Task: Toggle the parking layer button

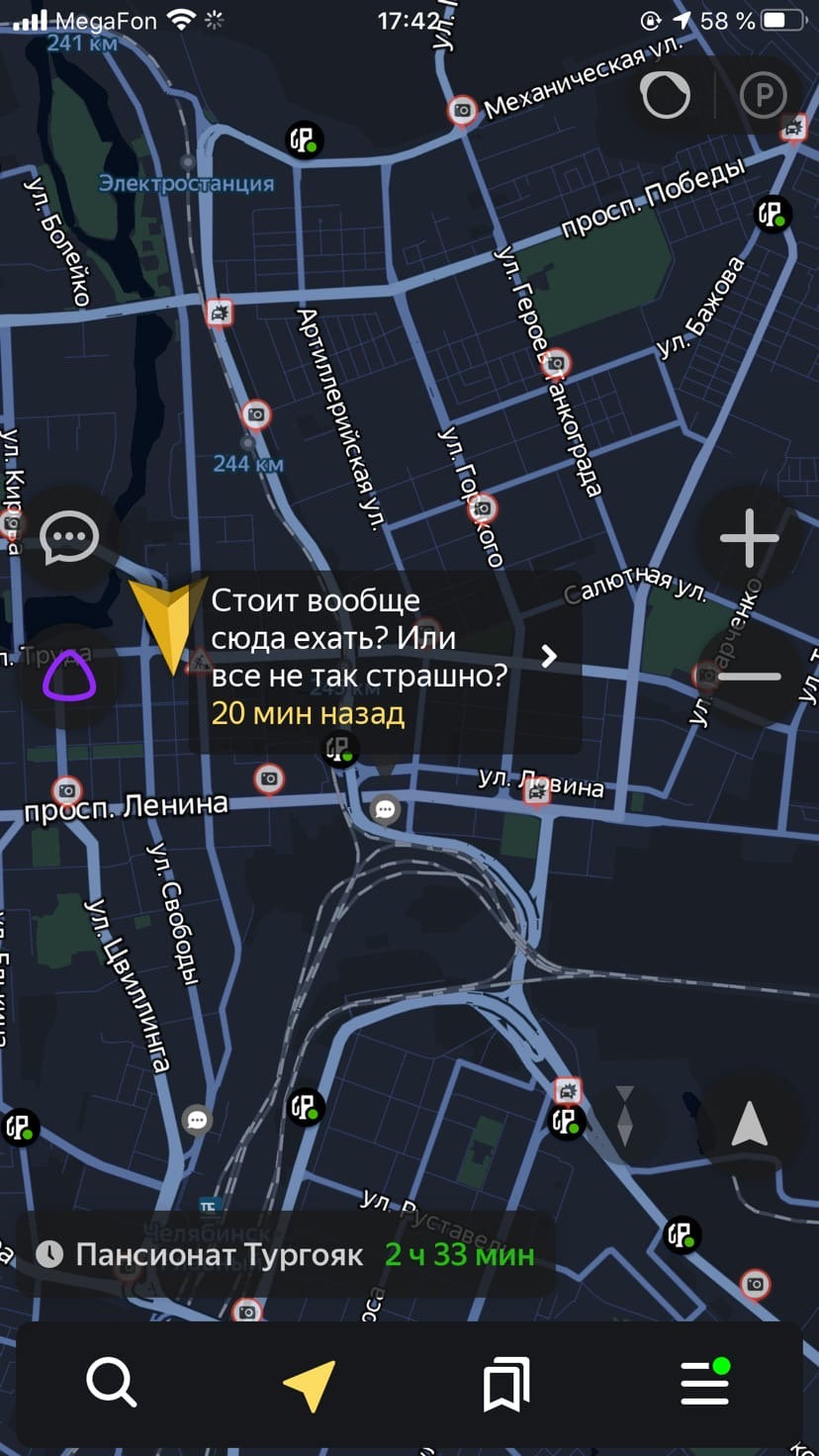Action: pyautogui.click(x=763, y=96)
